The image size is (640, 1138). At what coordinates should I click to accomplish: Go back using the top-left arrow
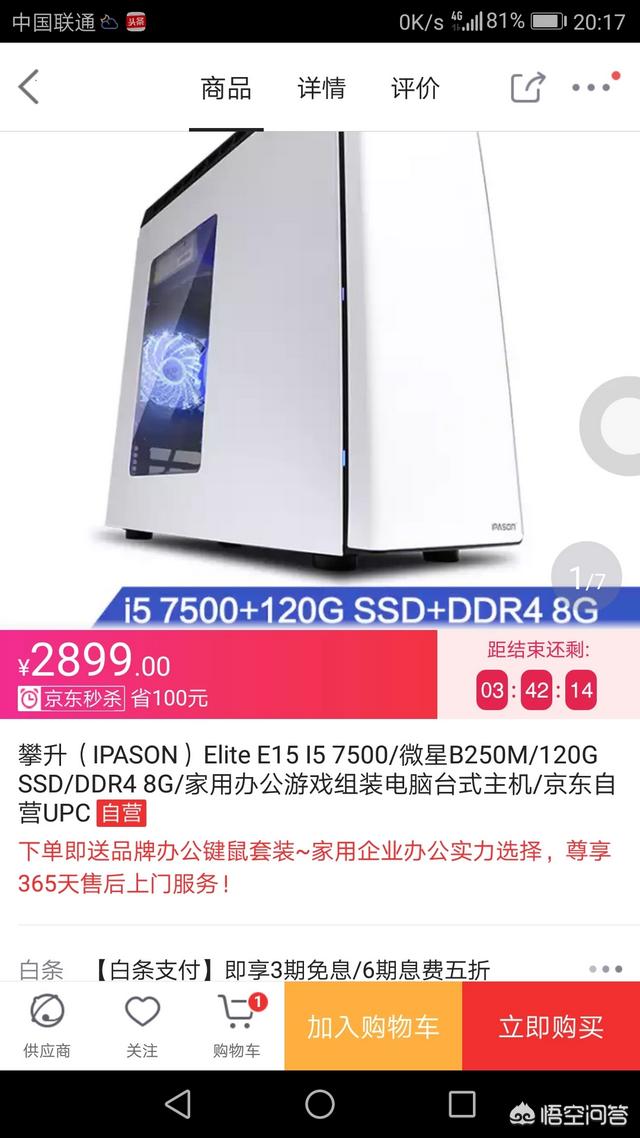point(29,87)
